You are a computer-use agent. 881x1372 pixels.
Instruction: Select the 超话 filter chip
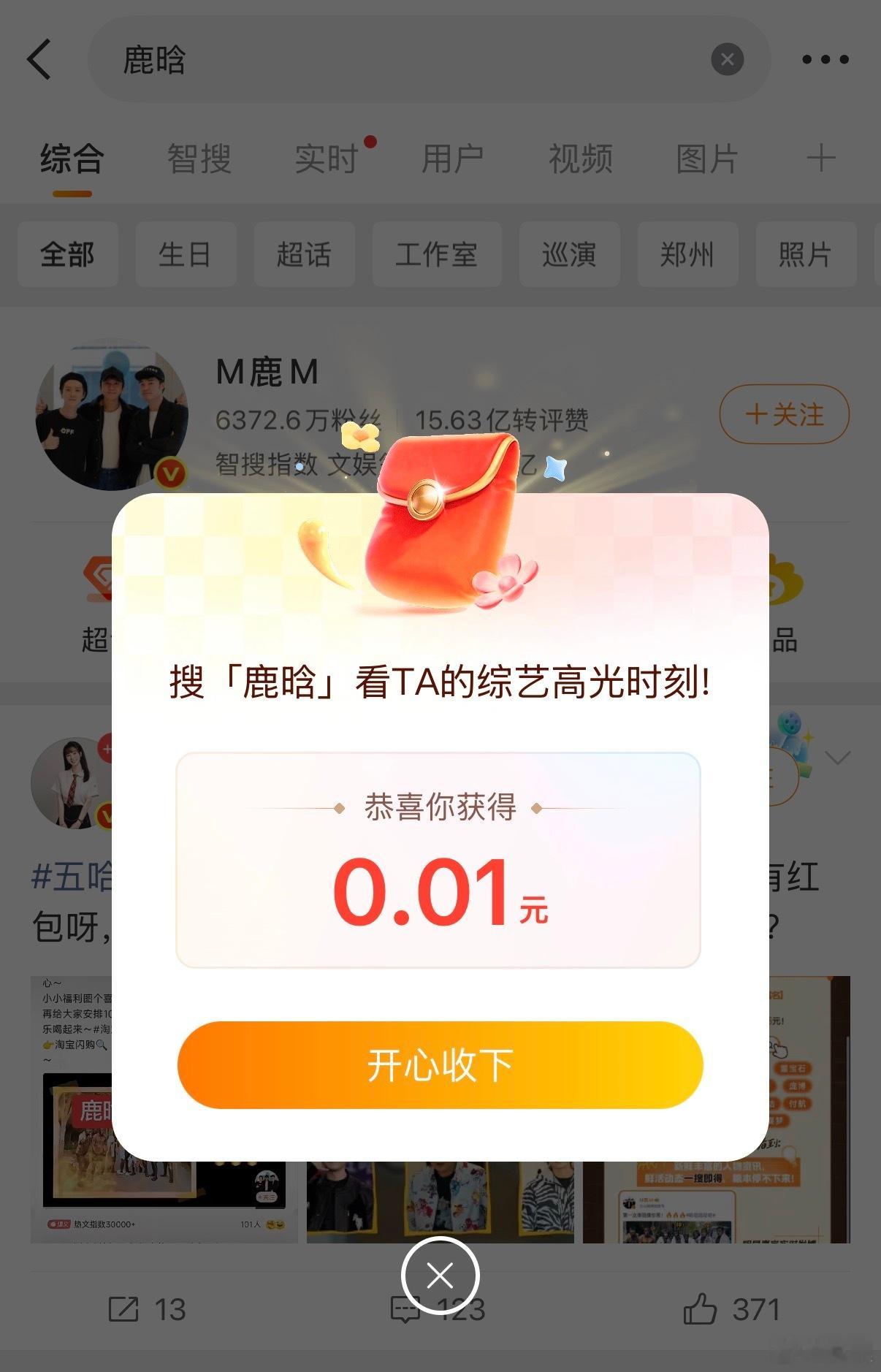point(305,255)
